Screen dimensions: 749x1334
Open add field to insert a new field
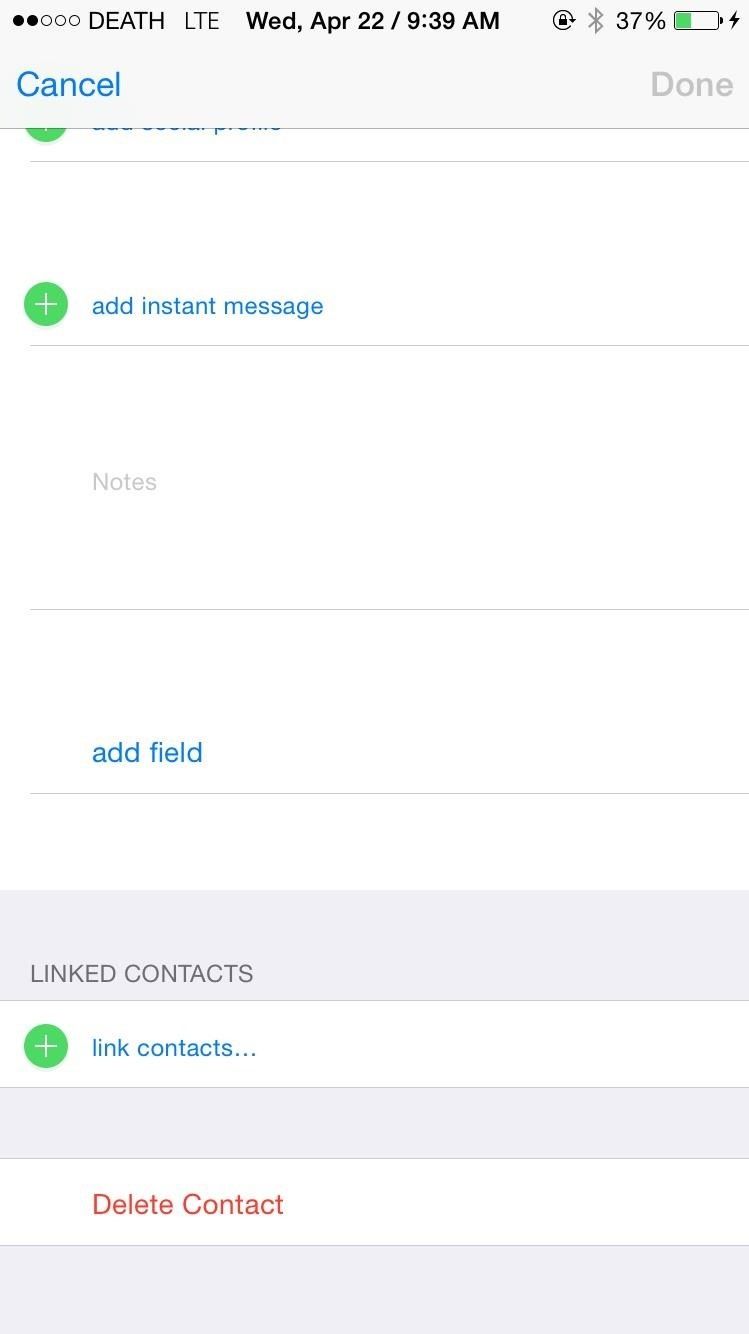tap(146, 752)
